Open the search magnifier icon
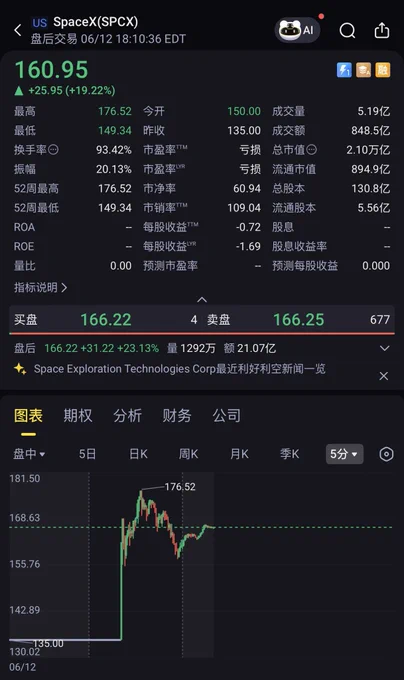Viewport: 404px width, 680px height. pos(347,30)
